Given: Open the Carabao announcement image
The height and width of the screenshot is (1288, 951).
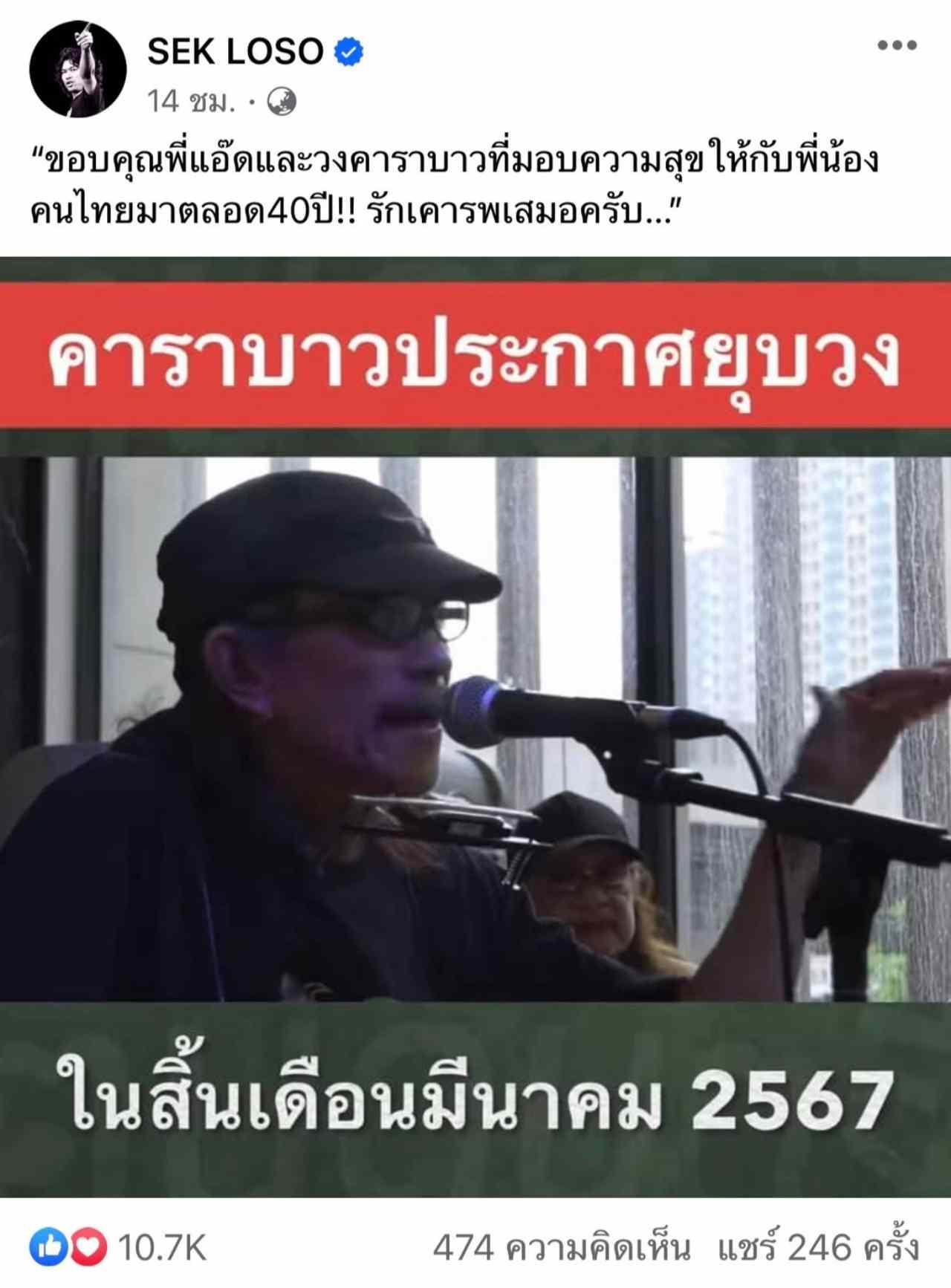Looking at the screenshot, I should tap(475, 726).
